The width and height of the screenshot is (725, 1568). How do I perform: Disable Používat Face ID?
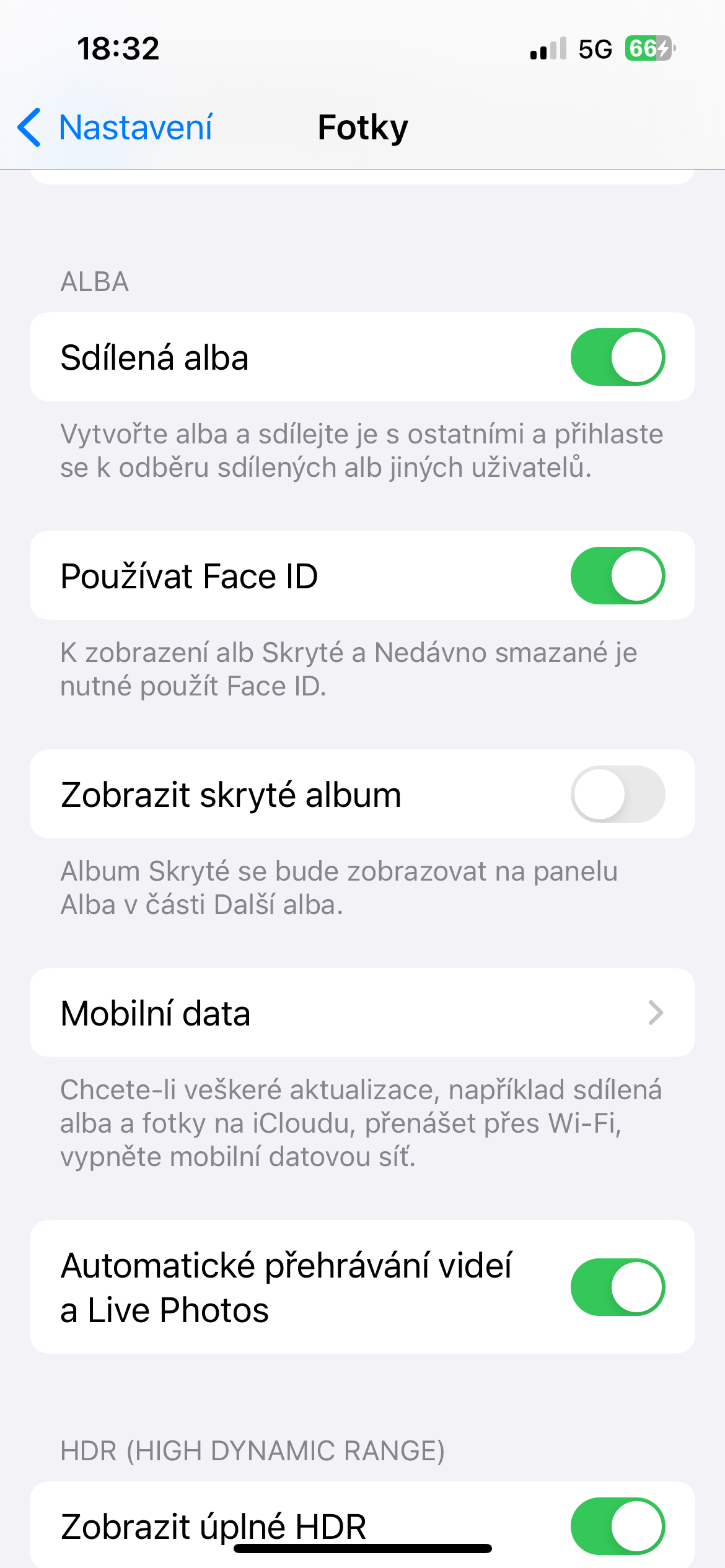(x=617, y=576)
